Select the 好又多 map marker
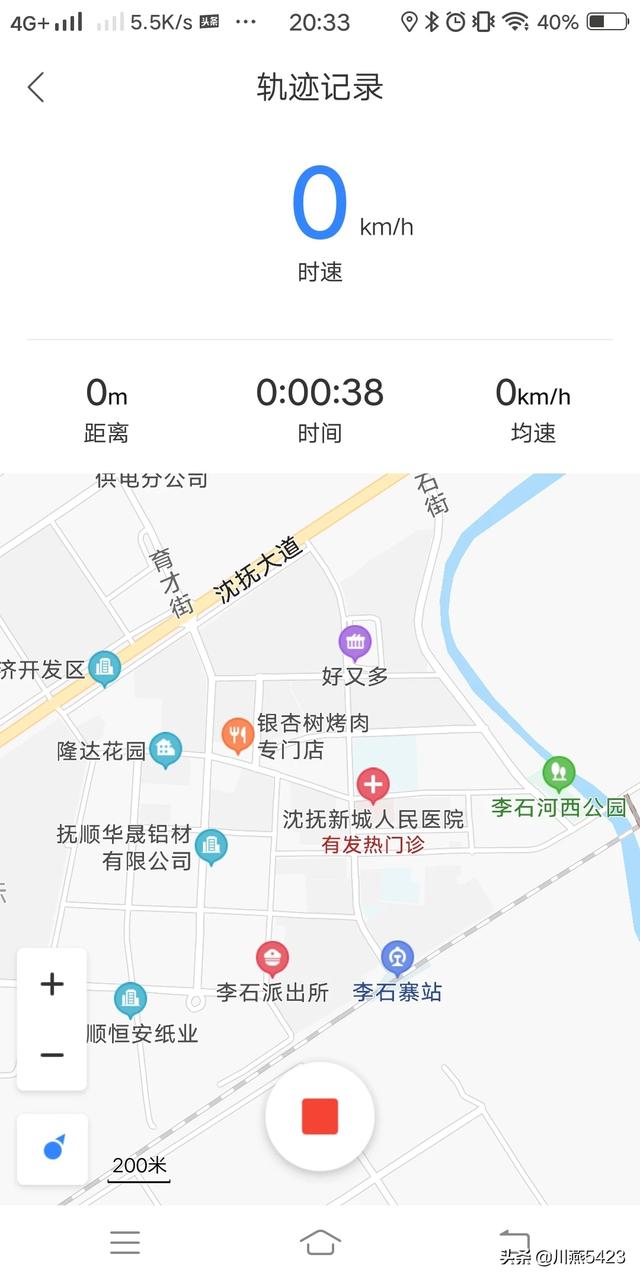The image size is (640, 1280). (x=355, y=641)
